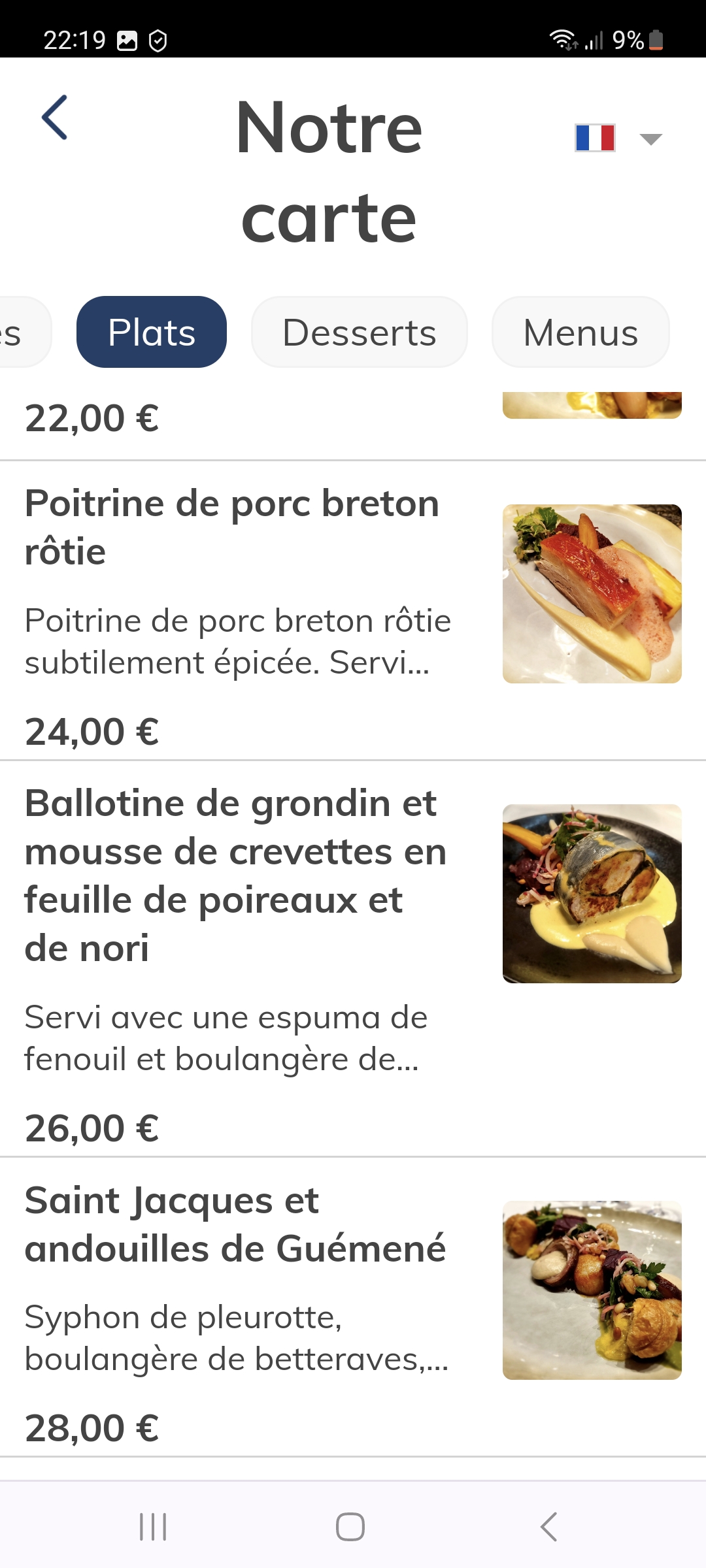The height and width of the screenshot is (1568, 706).
Task: Go back using the top-left arrow
Action: point(55,118)
